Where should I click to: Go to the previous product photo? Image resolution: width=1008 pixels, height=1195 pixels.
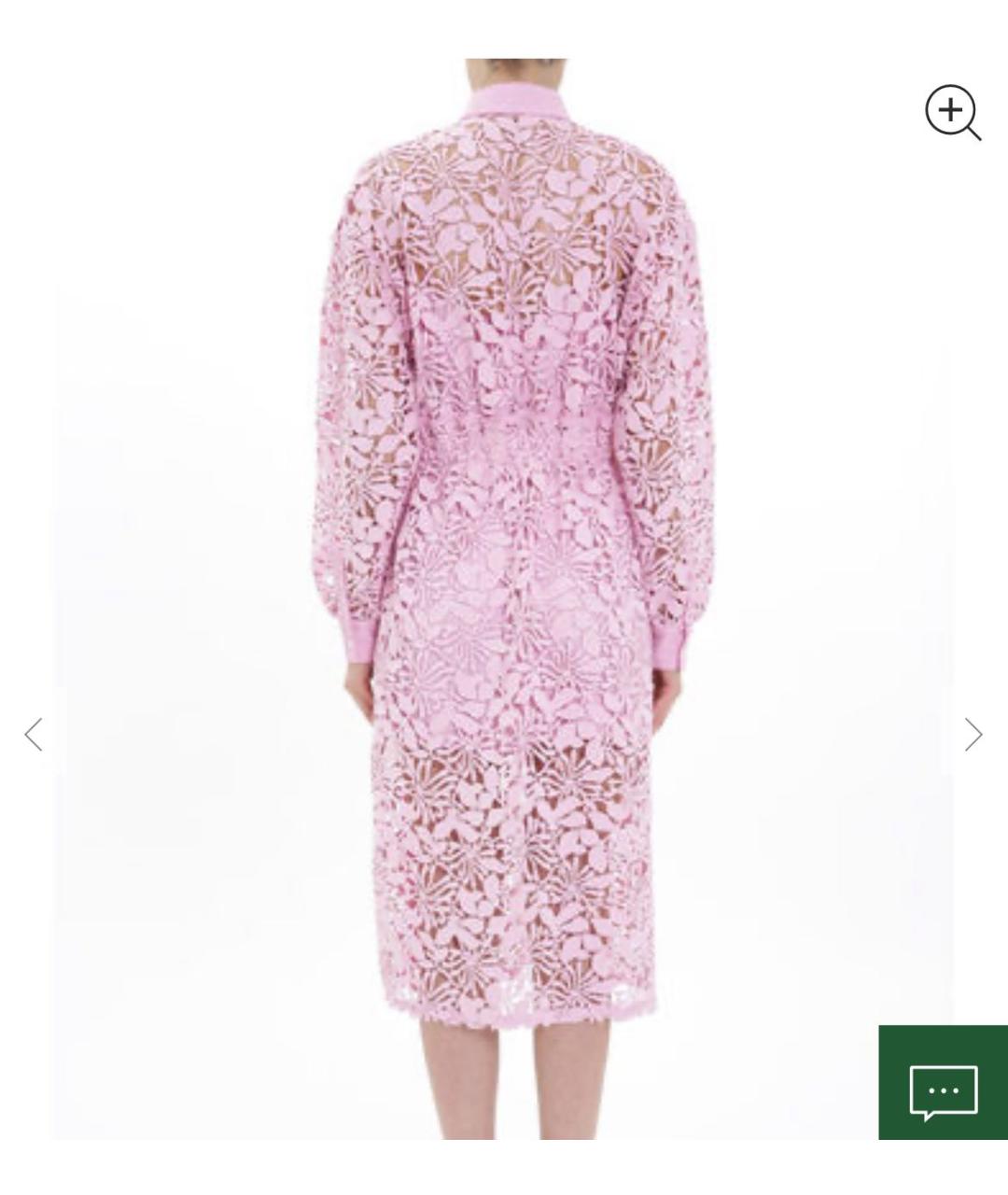[x=34, y=735]
